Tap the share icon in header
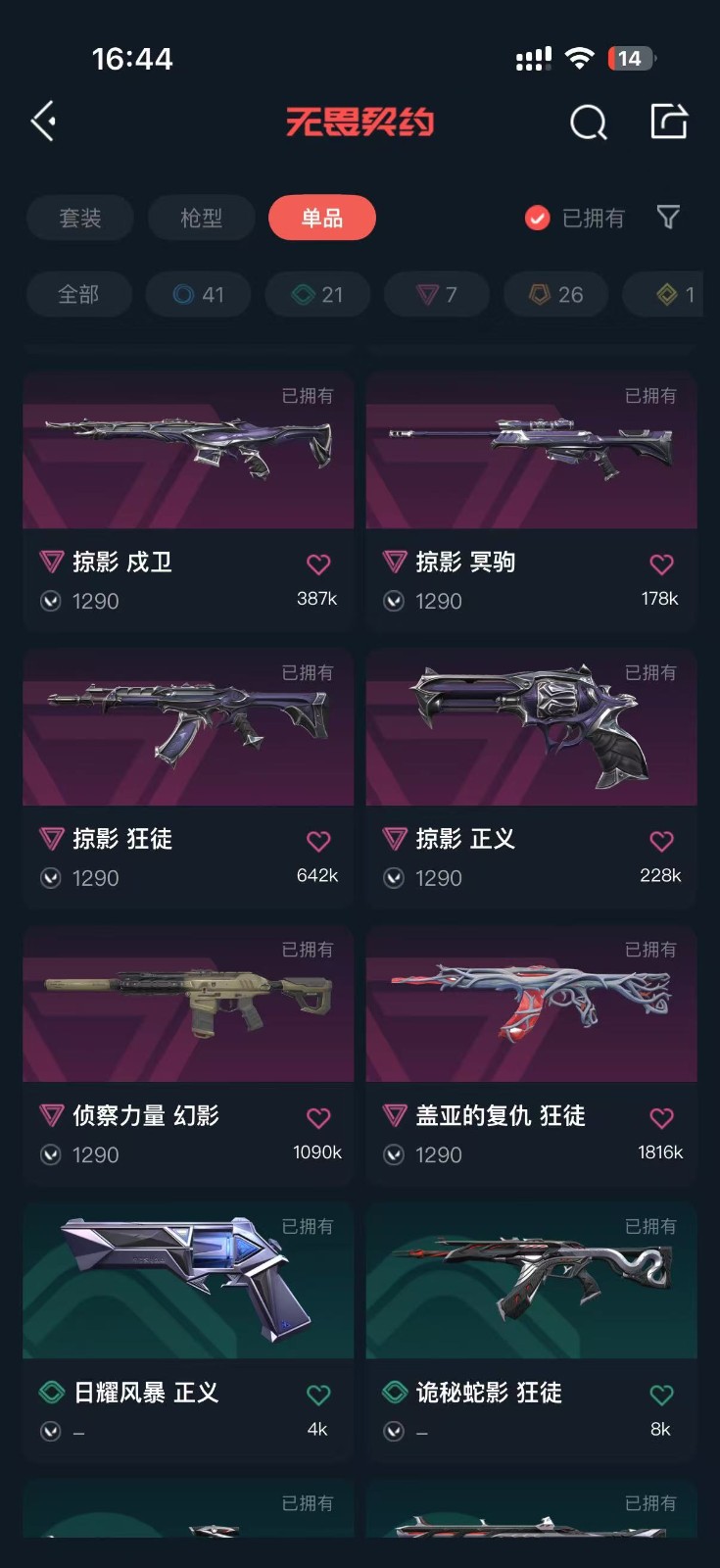Viewport: 720px width, 1568px height. pyautogui.click(x=669, y=122)
